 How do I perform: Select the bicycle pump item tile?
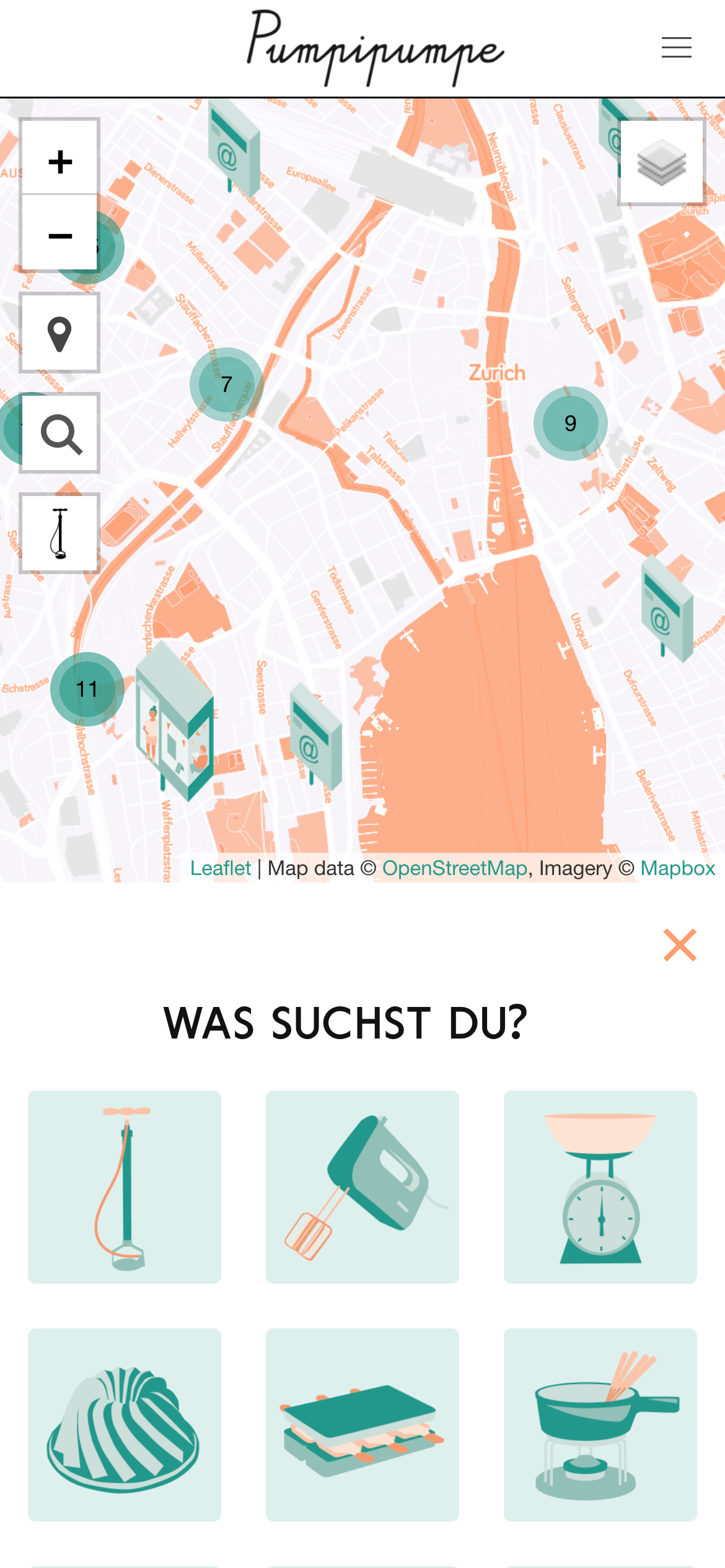point(125,1187)
